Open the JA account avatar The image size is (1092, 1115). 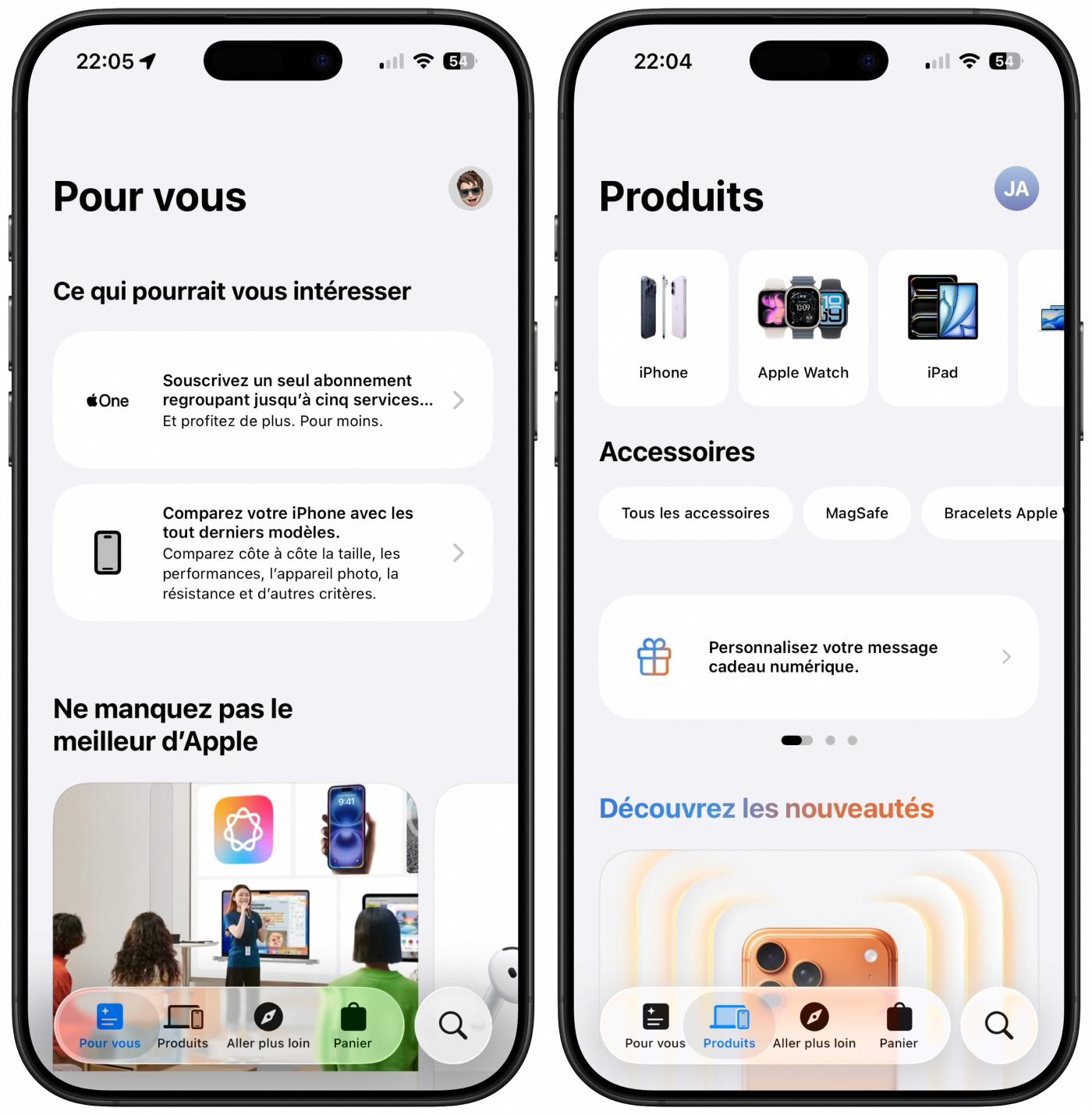tap(1016, 189)
